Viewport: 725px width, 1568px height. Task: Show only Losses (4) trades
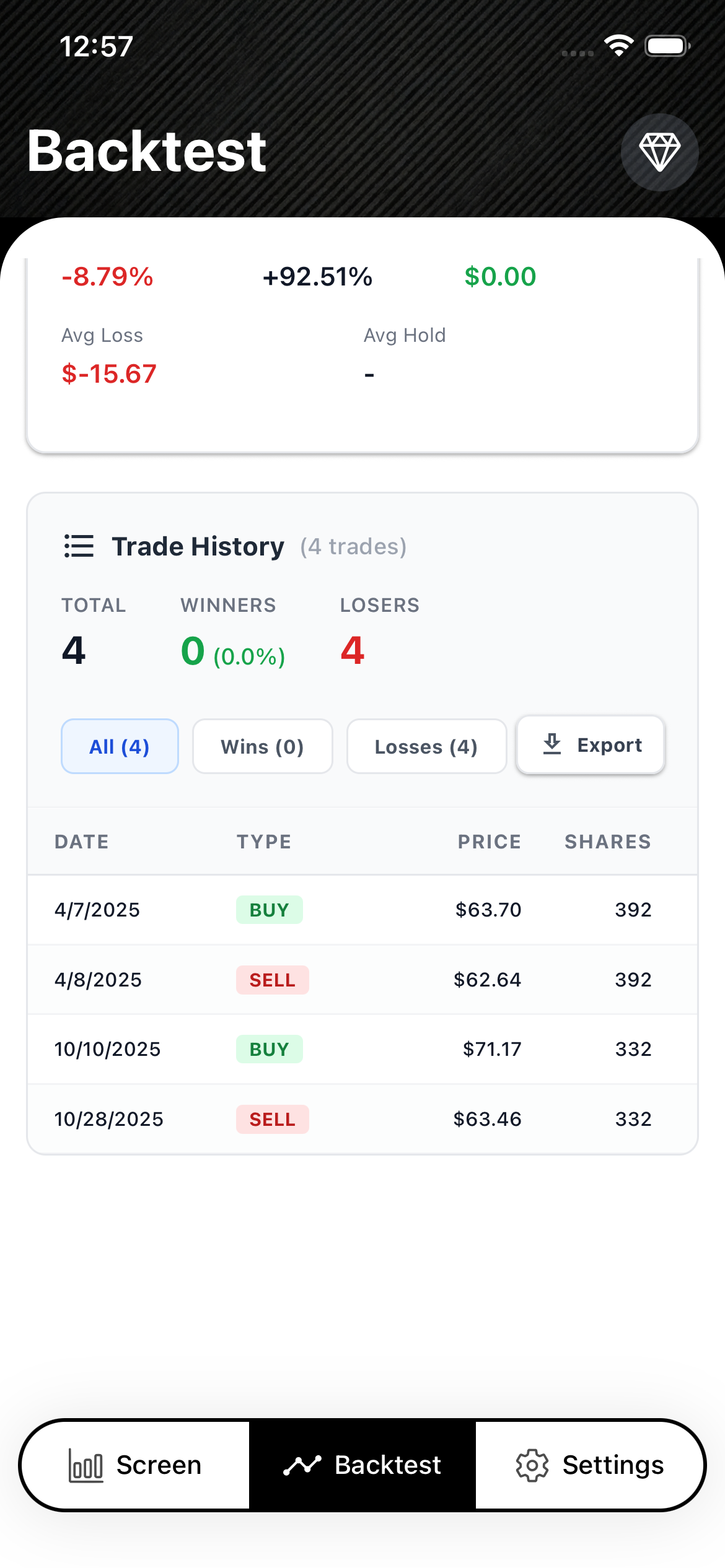pos(426,746)
